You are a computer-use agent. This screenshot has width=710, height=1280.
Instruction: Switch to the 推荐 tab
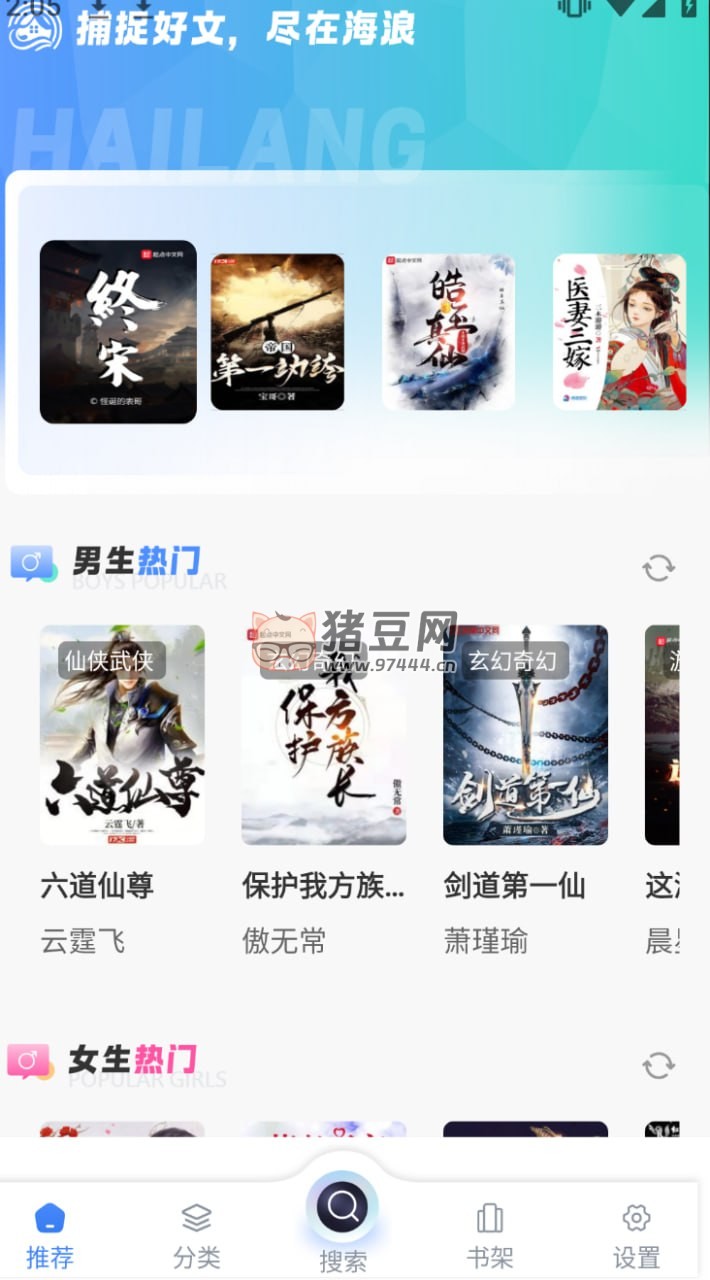50,1235
